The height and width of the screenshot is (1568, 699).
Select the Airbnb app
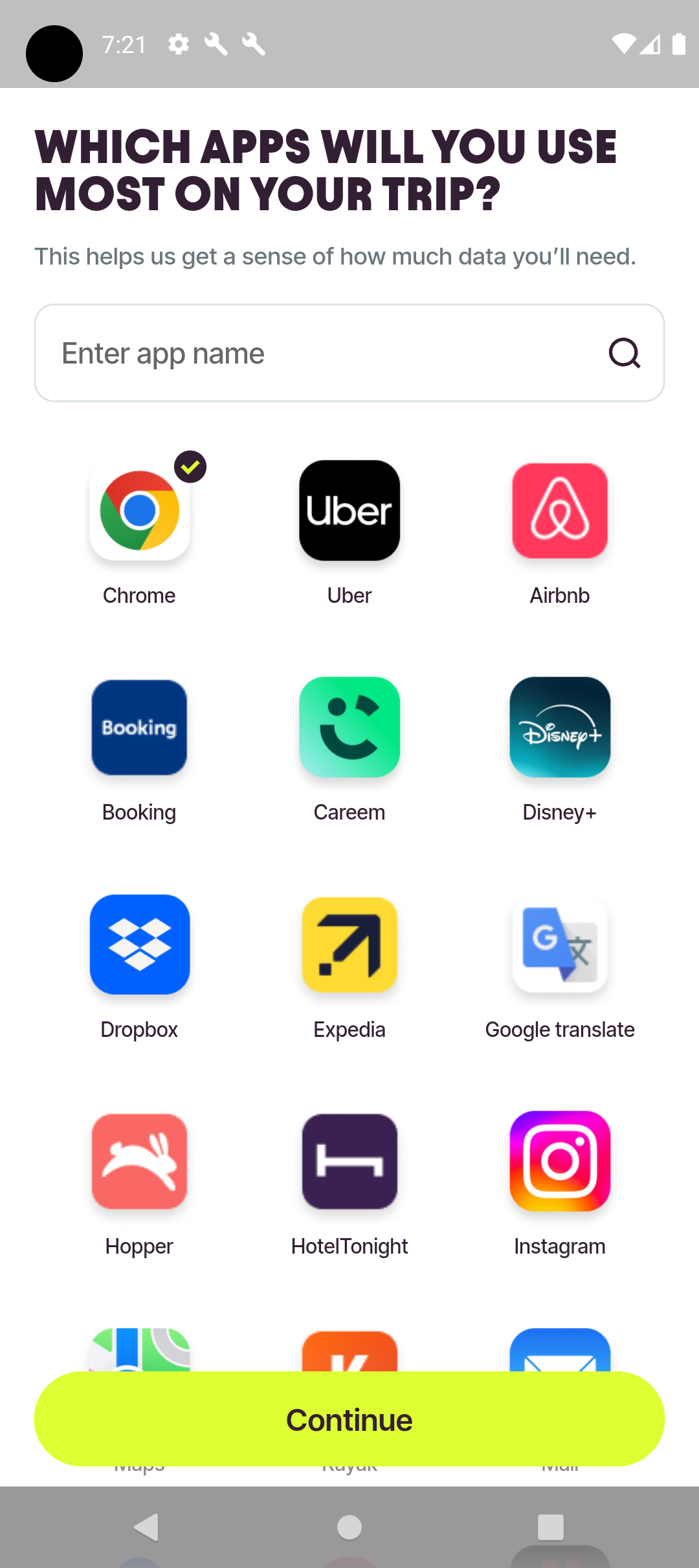point(559,511)
